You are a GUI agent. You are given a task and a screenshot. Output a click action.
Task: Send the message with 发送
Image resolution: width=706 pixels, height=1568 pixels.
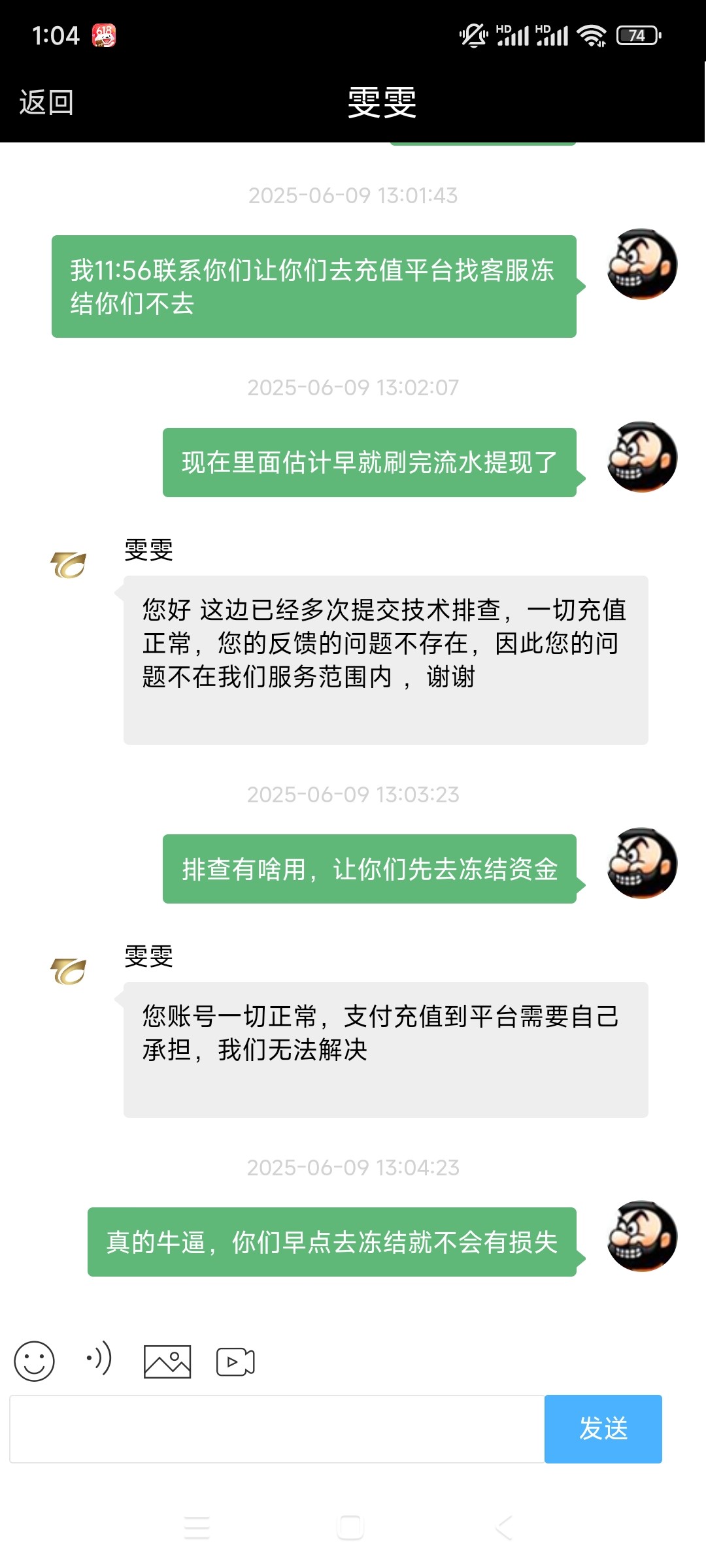click(x=603, y=1429)
